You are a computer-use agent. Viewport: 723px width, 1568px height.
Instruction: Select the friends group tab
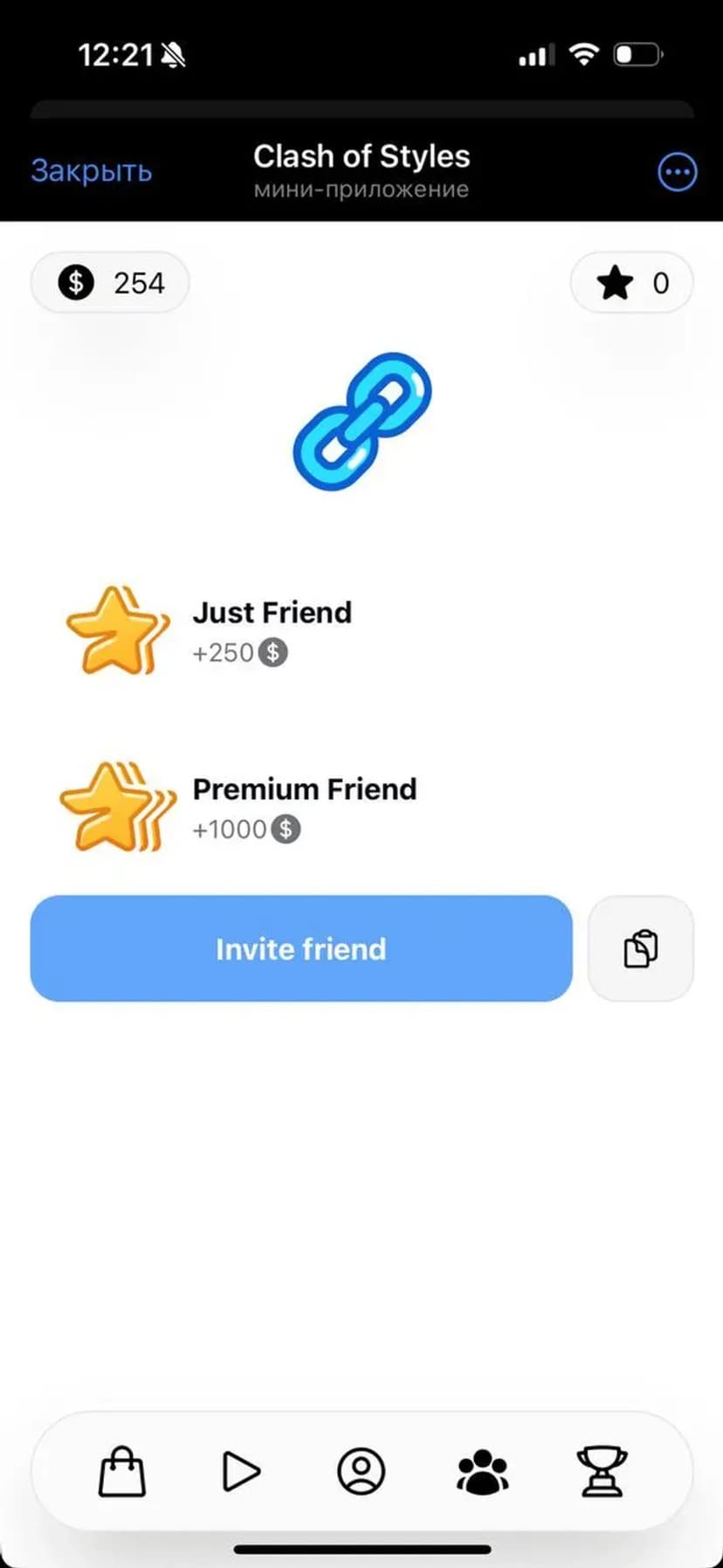482,1471
